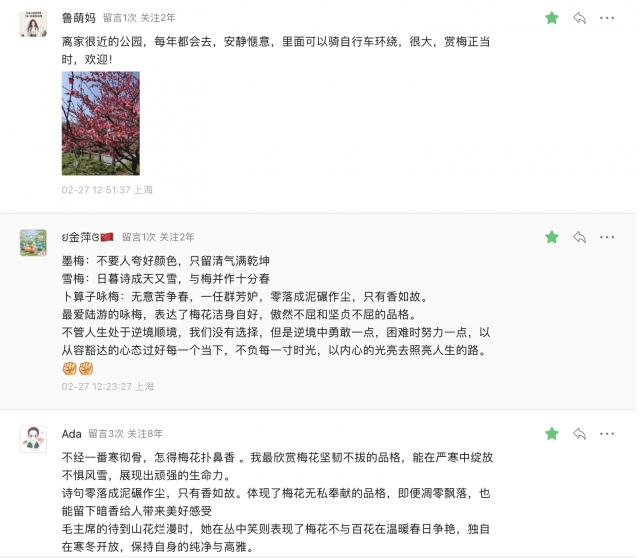The height and width of the screenshot is (558, 640).
Task: View Ada's profile avatar
Action: click(x=33, y=439)
